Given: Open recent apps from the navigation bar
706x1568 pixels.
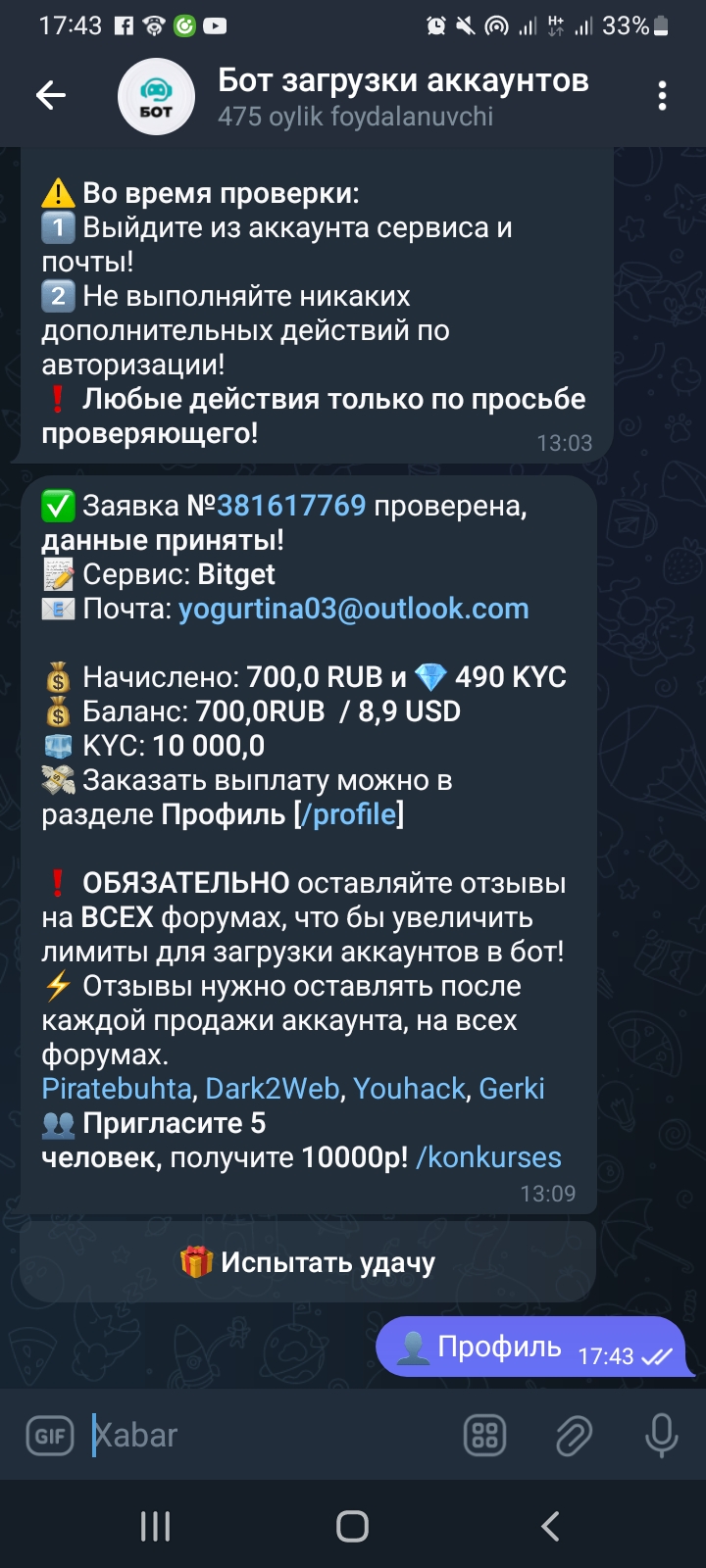Looking at the screenshot, I should (x=155, y=1526).
